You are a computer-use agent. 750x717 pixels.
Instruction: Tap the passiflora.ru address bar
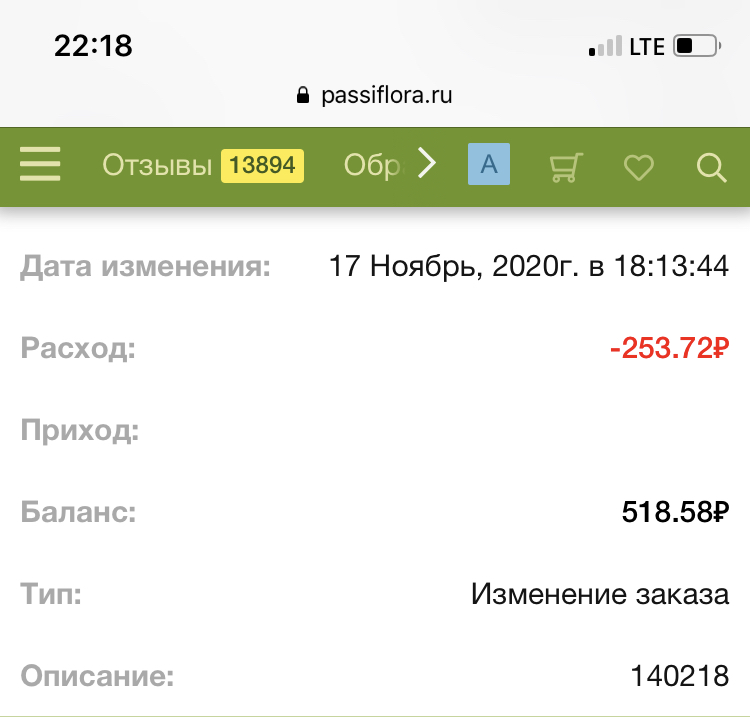click(x=375, y=96)
